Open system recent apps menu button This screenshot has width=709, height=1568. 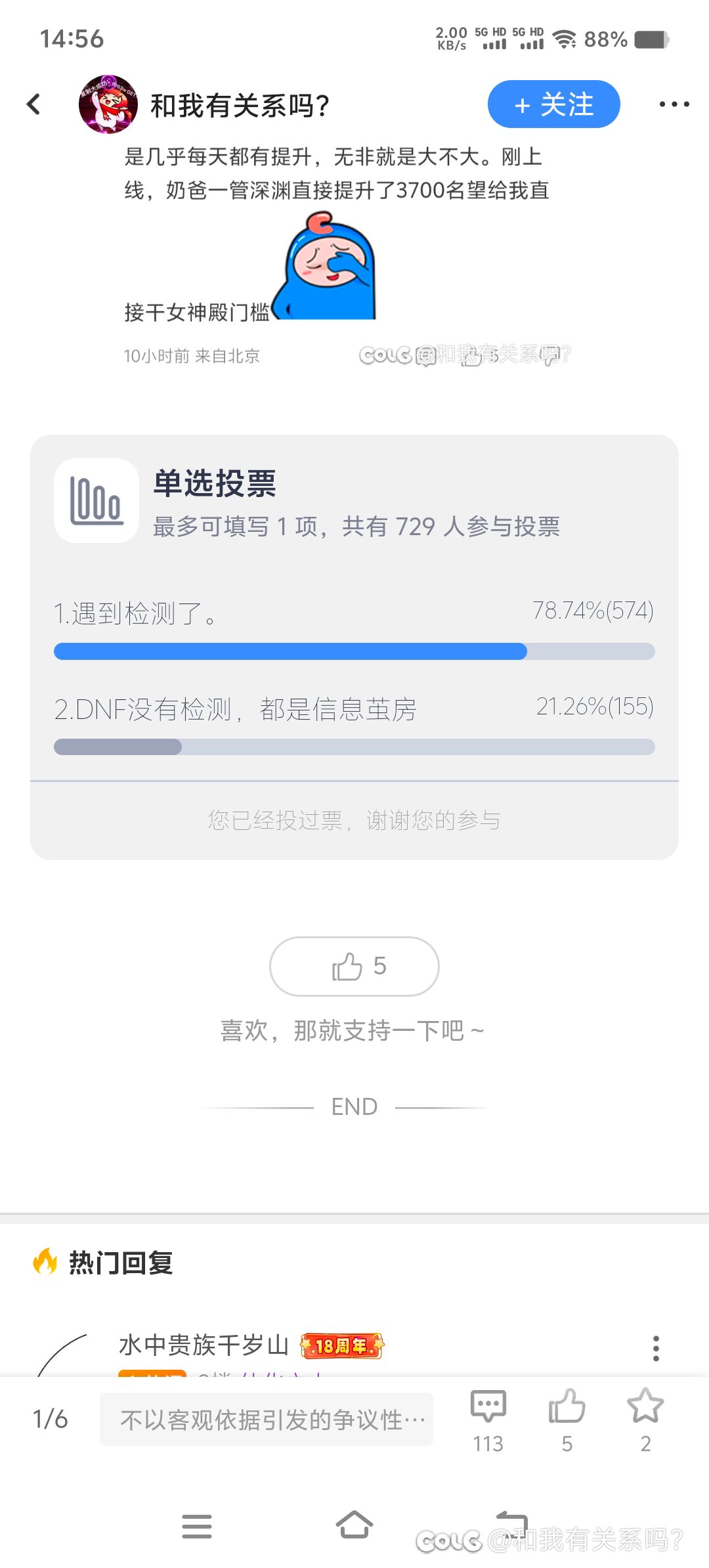[x=197, y=1526]
